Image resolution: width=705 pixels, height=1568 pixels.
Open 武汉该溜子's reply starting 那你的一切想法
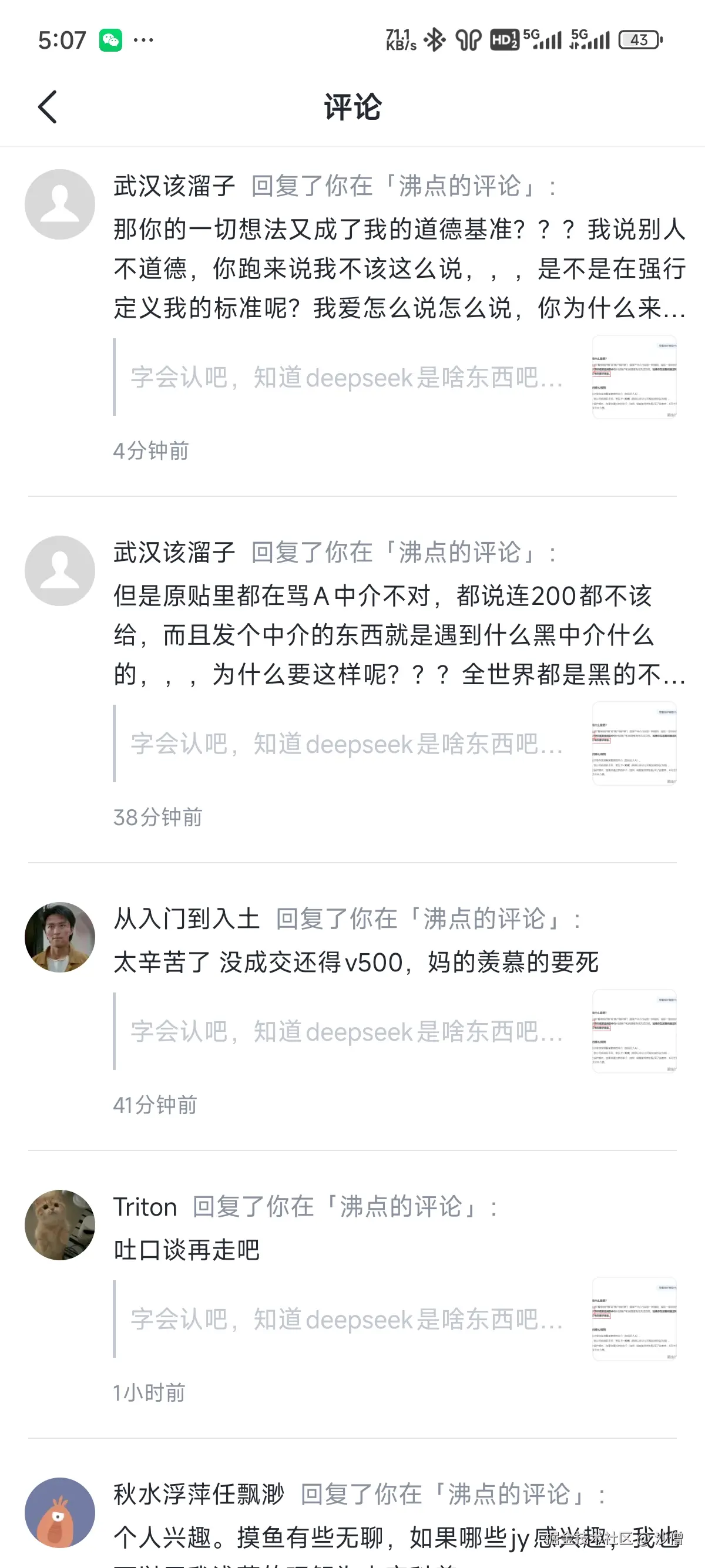[x=399, y=268]
